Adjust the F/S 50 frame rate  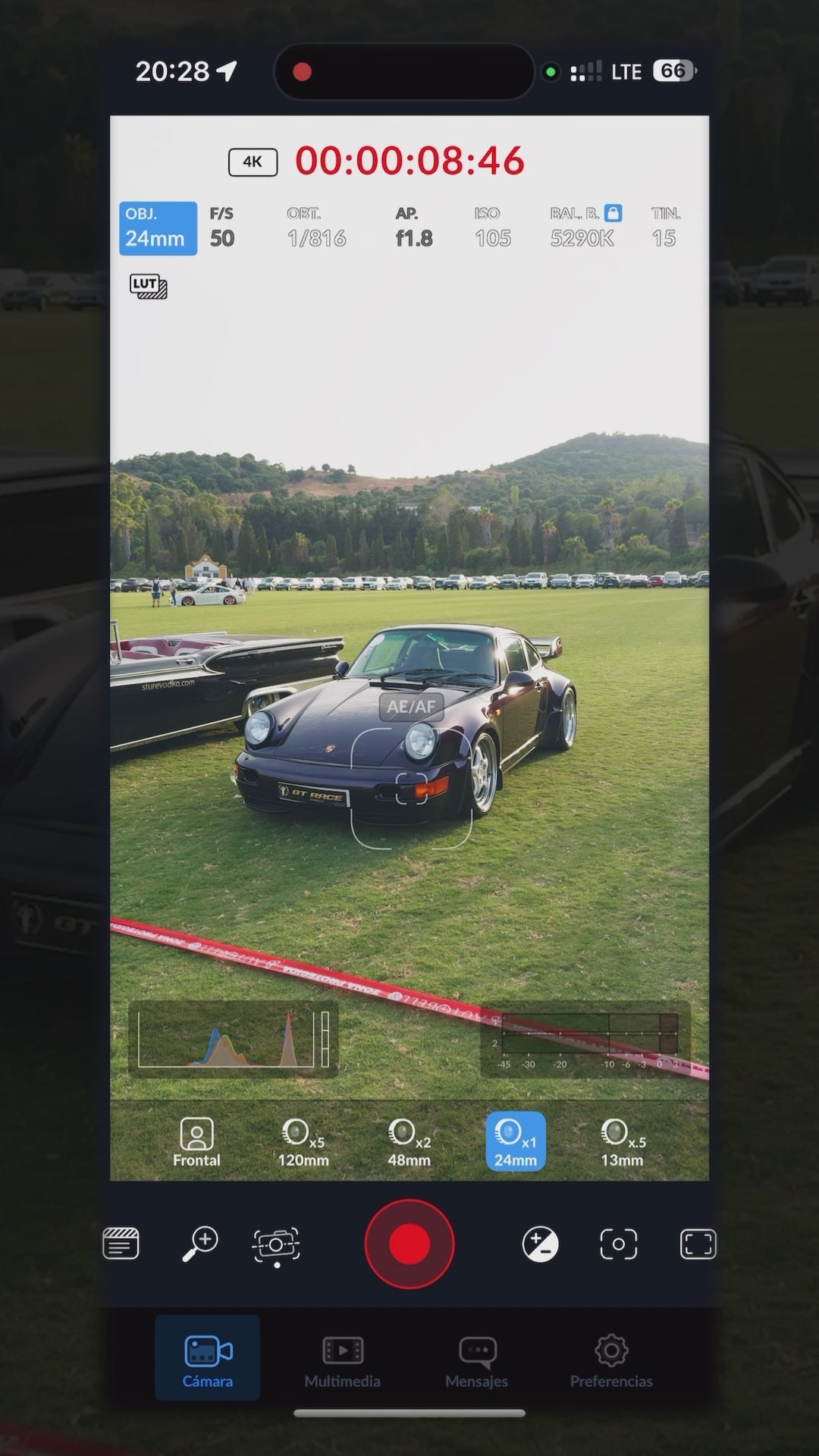pyautogui.click(x=222, y=228)
